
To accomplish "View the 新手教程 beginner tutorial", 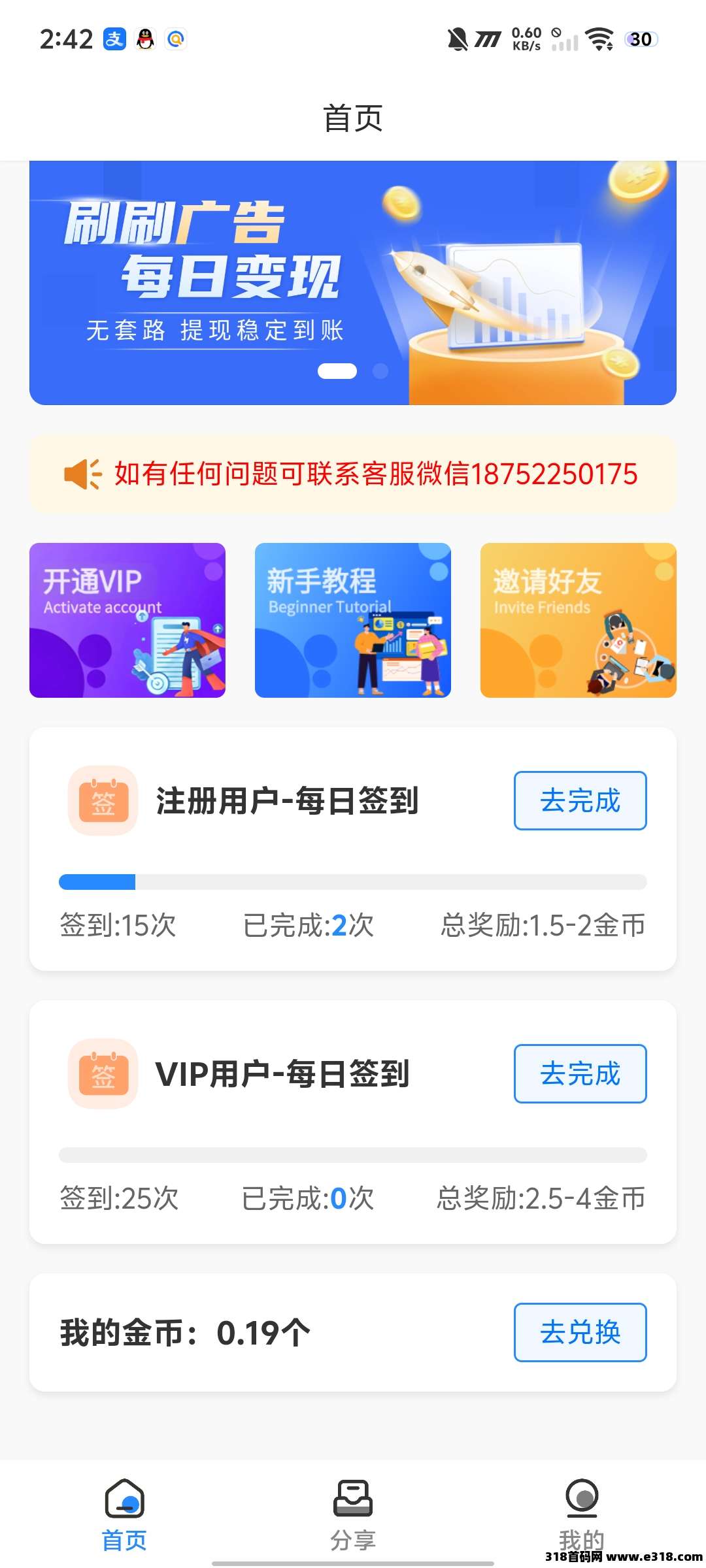I will click(x=353, y=620).
